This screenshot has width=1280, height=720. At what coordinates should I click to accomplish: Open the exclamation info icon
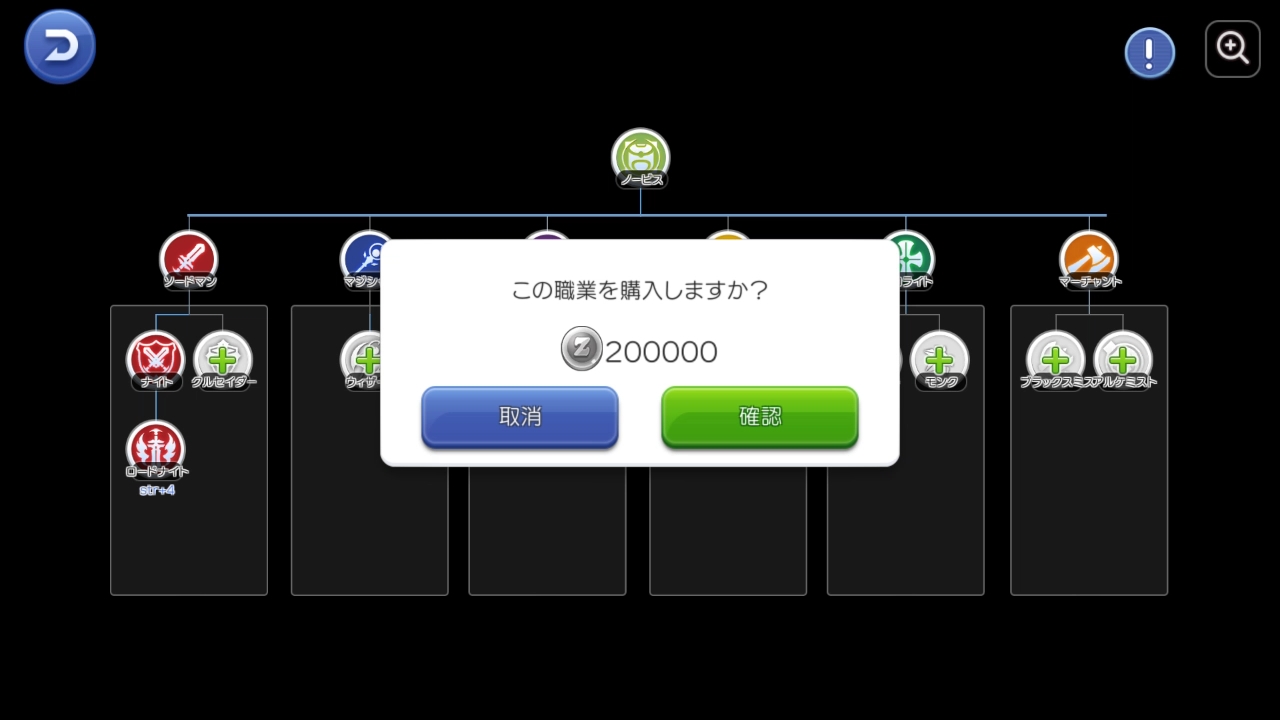tap(1149, 52)
